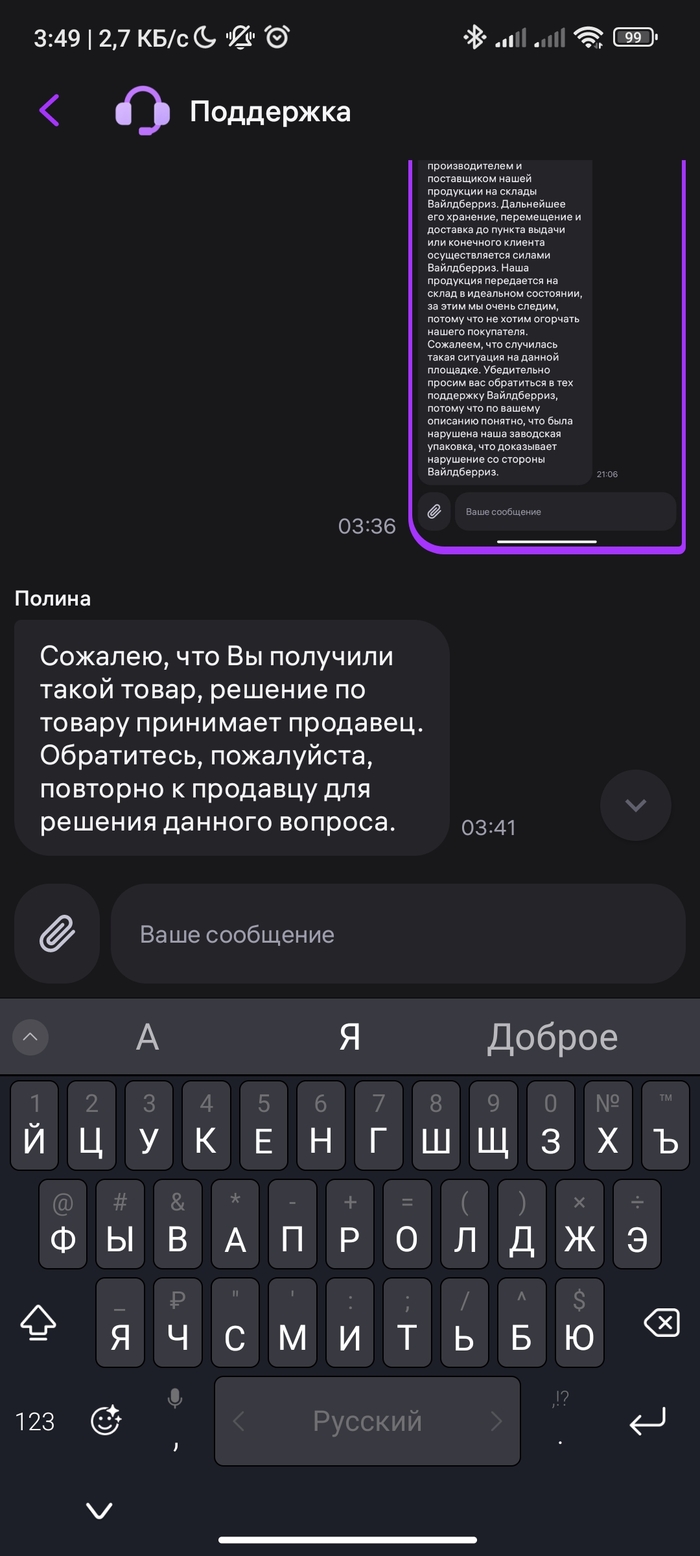Open the attach file paperclip

click(x=57, y=934)
